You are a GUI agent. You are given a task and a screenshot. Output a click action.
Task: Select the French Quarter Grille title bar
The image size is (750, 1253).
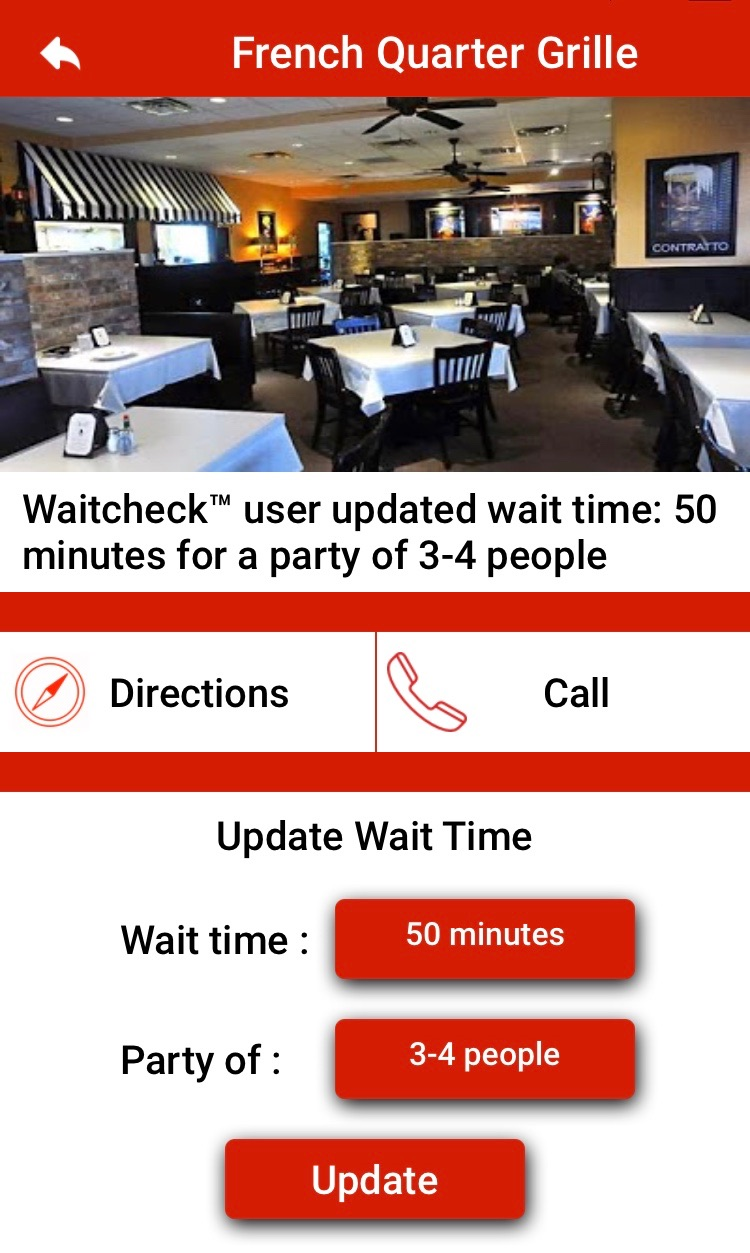[434, 52]
